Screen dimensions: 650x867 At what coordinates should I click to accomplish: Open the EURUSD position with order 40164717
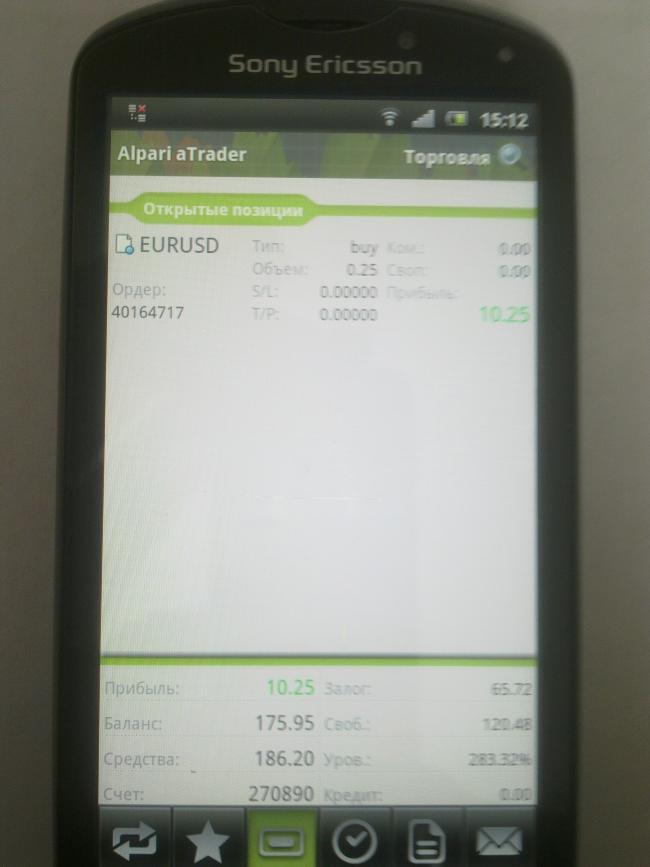(x=320, y=280)
